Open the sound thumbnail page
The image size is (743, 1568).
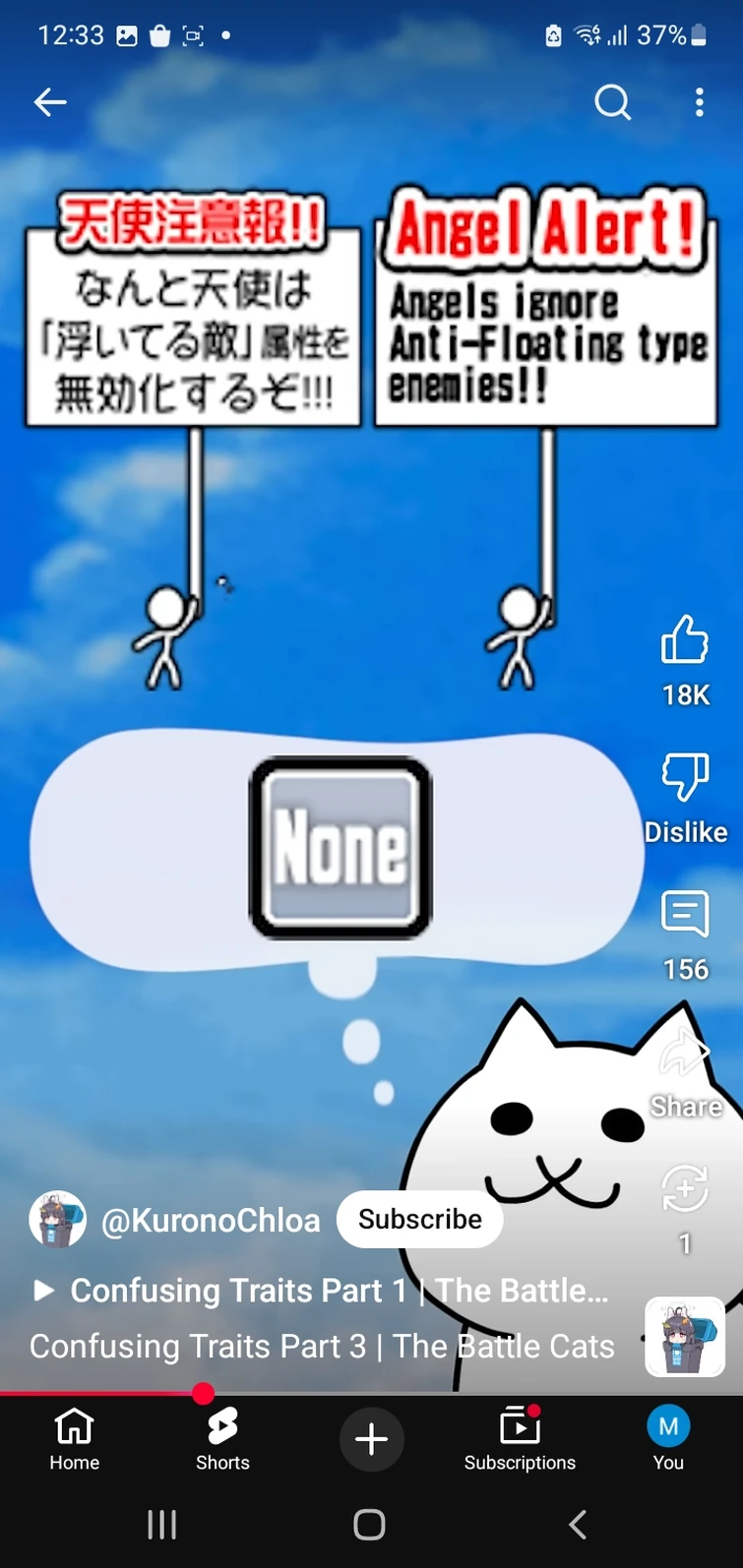click(685, 1337)
